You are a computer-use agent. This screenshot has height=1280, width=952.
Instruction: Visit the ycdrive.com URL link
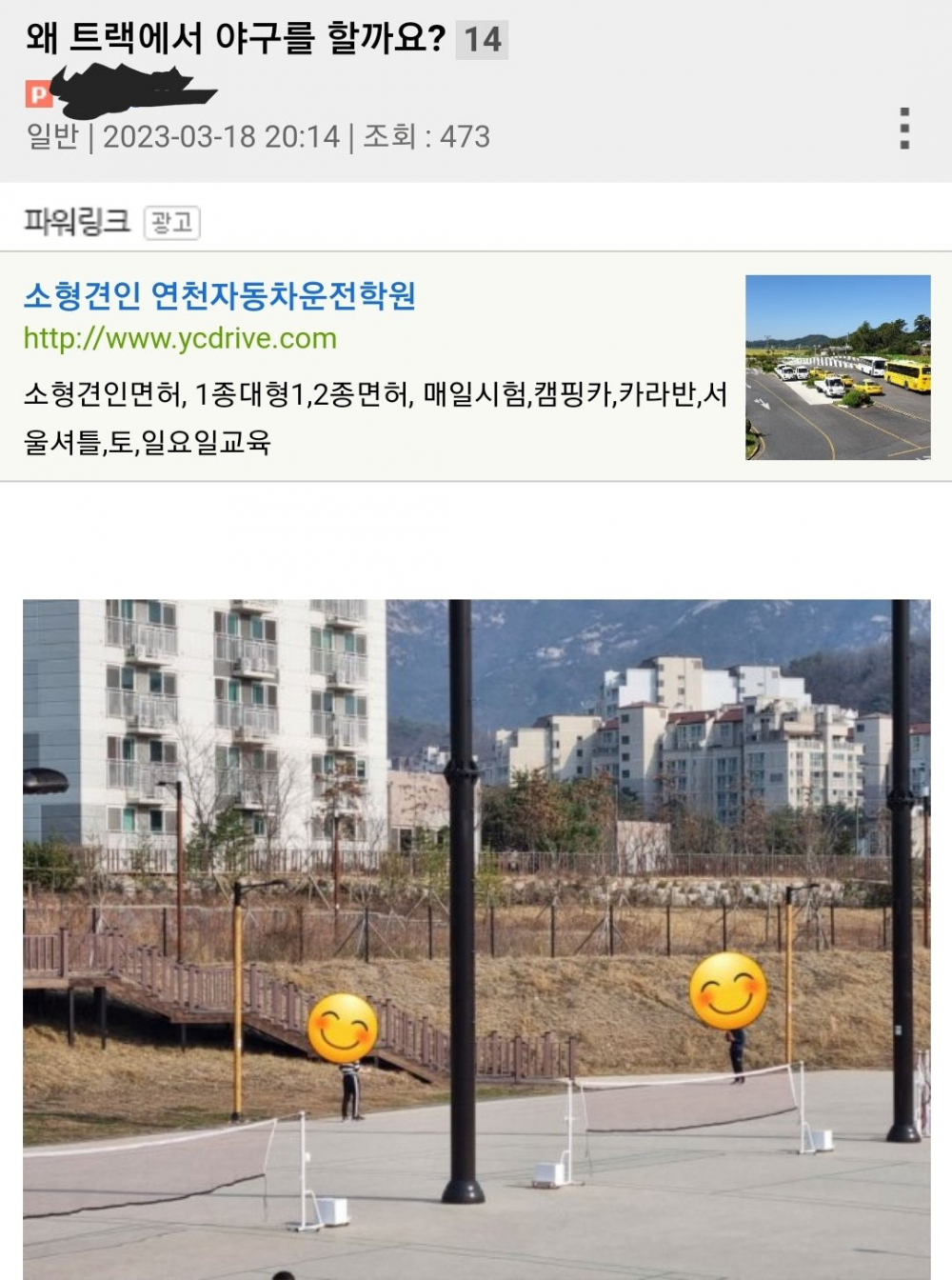click(x=180, y=339)
